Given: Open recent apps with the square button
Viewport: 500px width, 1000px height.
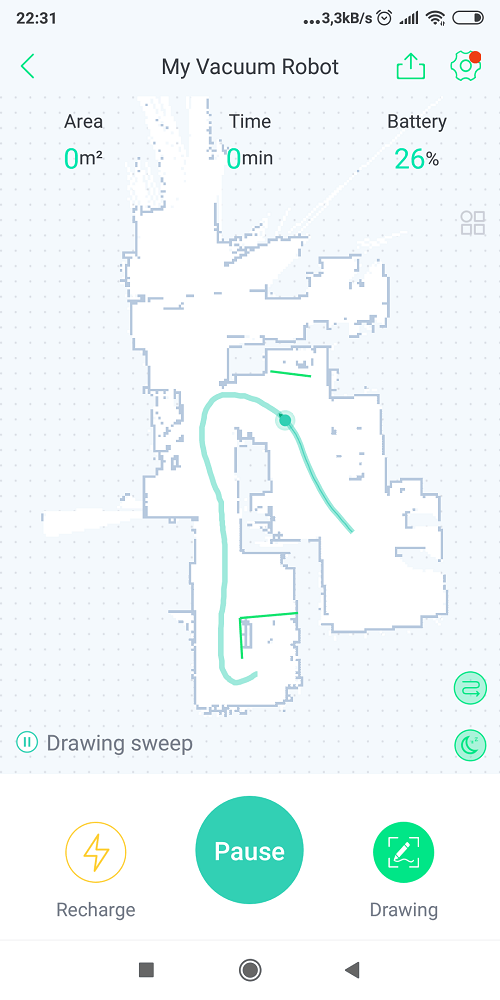Looking at the screenshot, I should coord(146,970).
